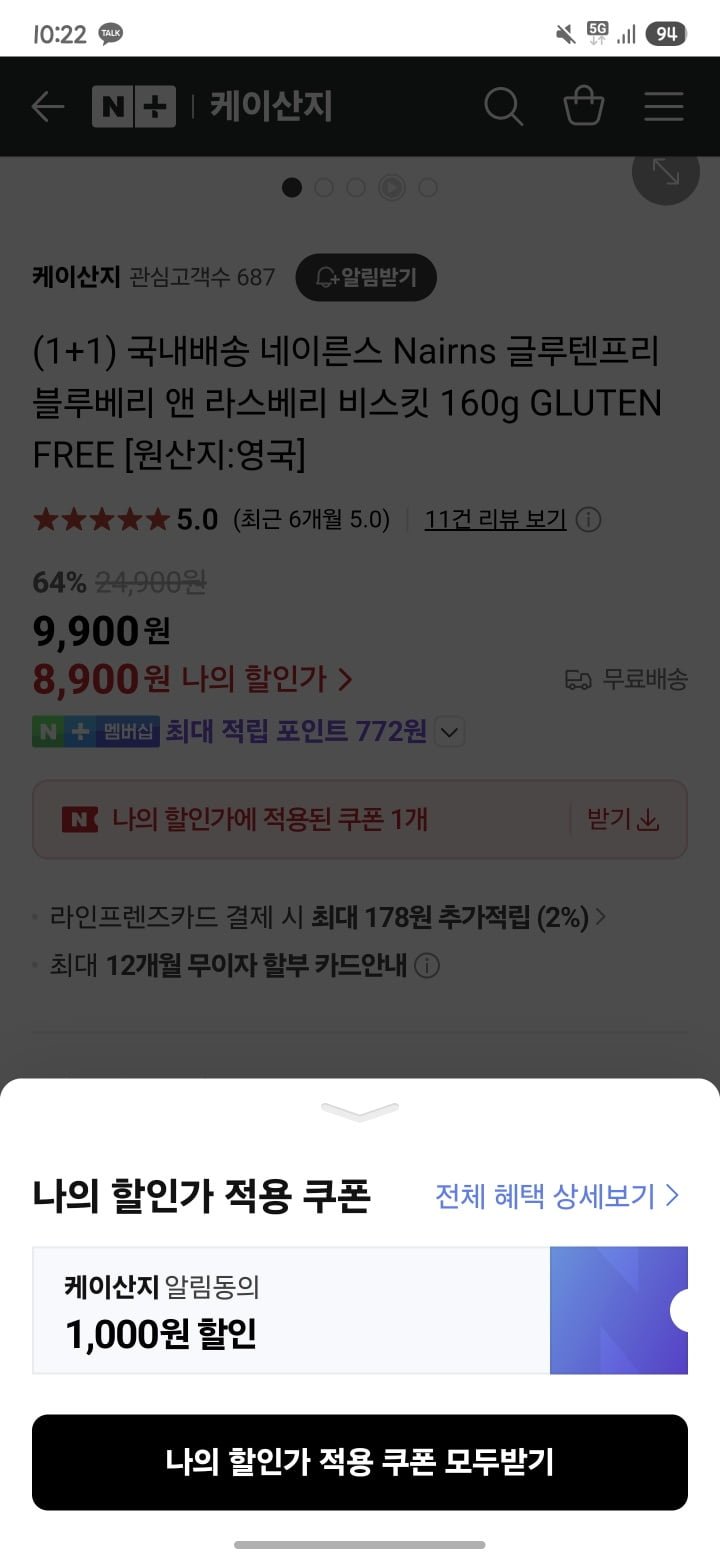Tap 받기 to download the coupon

[x=622, y=820]
